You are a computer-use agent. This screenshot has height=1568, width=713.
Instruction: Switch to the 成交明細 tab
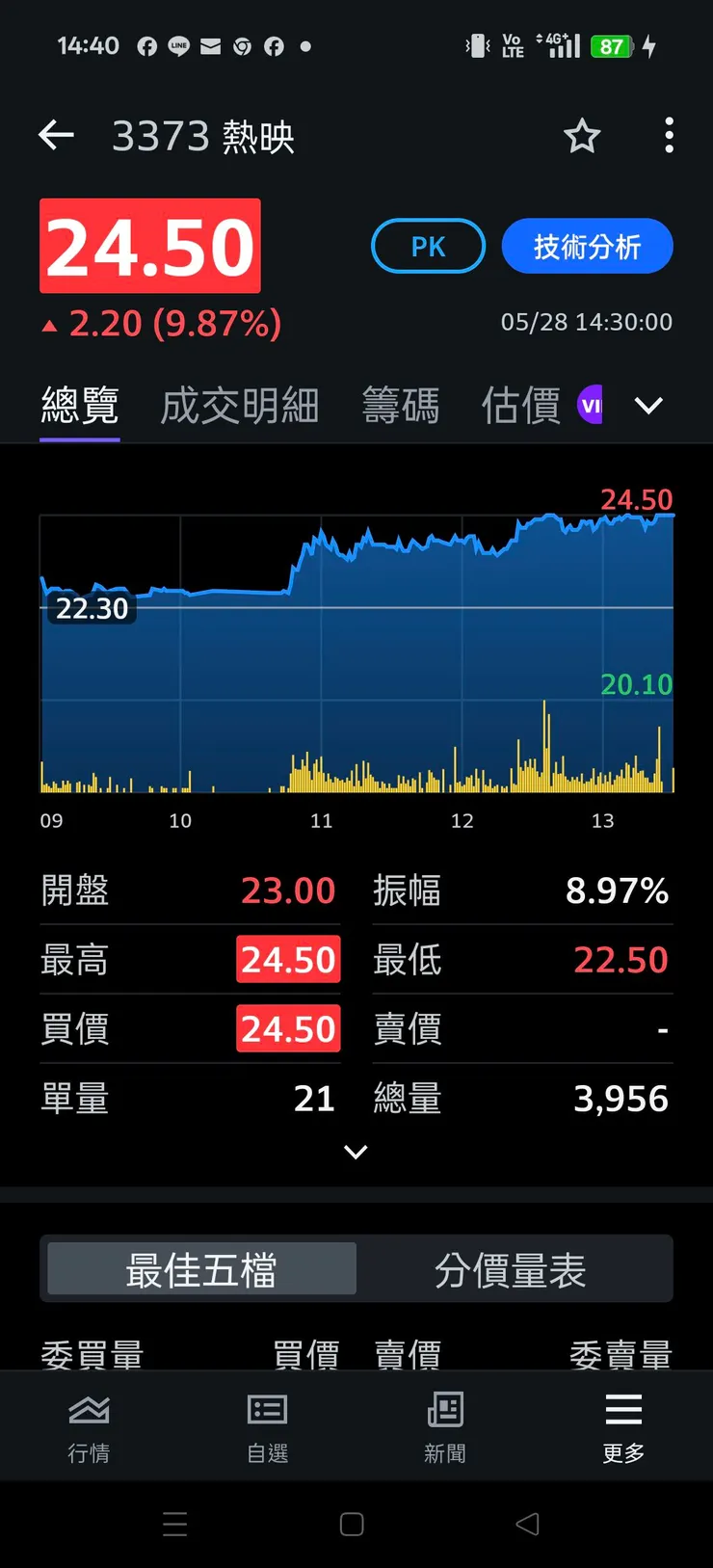[239, 406]
